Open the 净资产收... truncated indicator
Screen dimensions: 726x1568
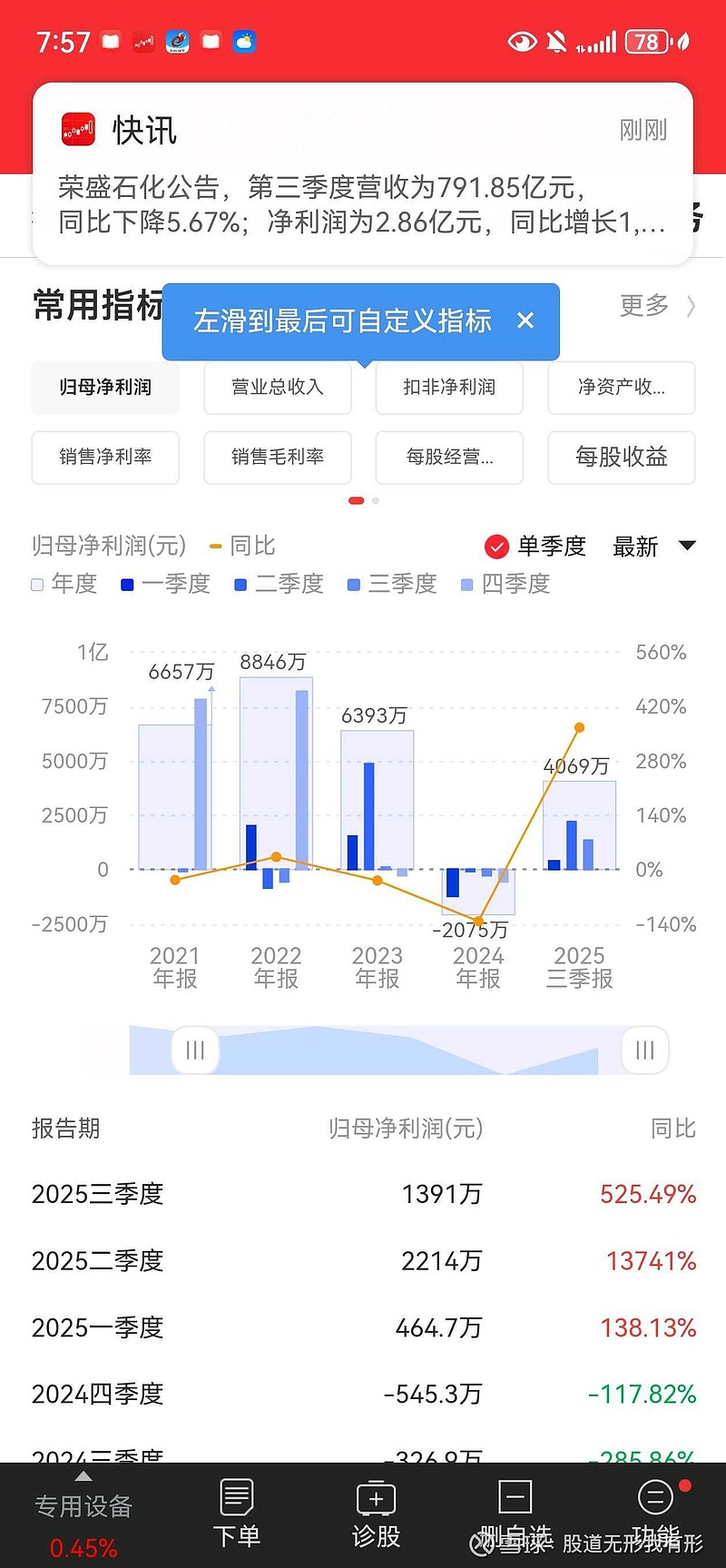(x=621, y=388)
